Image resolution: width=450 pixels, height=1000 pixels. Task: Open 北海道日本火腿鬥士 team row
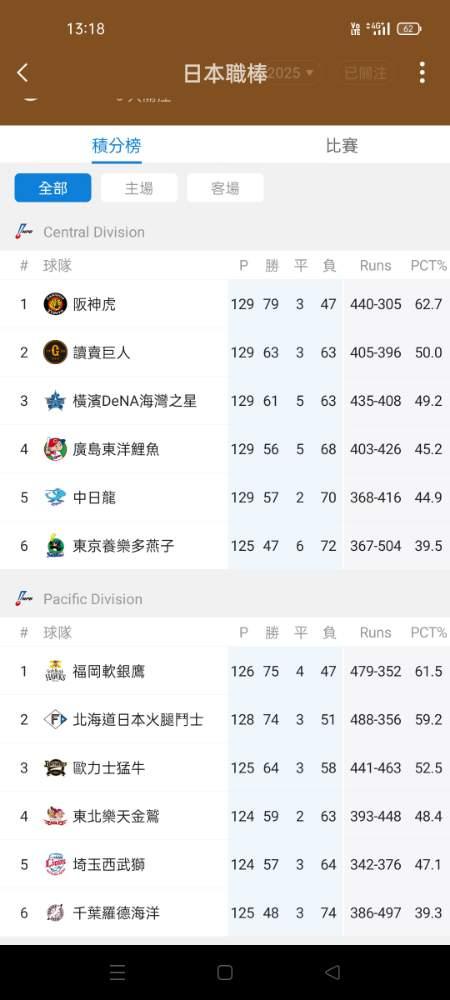pos(225,719)
